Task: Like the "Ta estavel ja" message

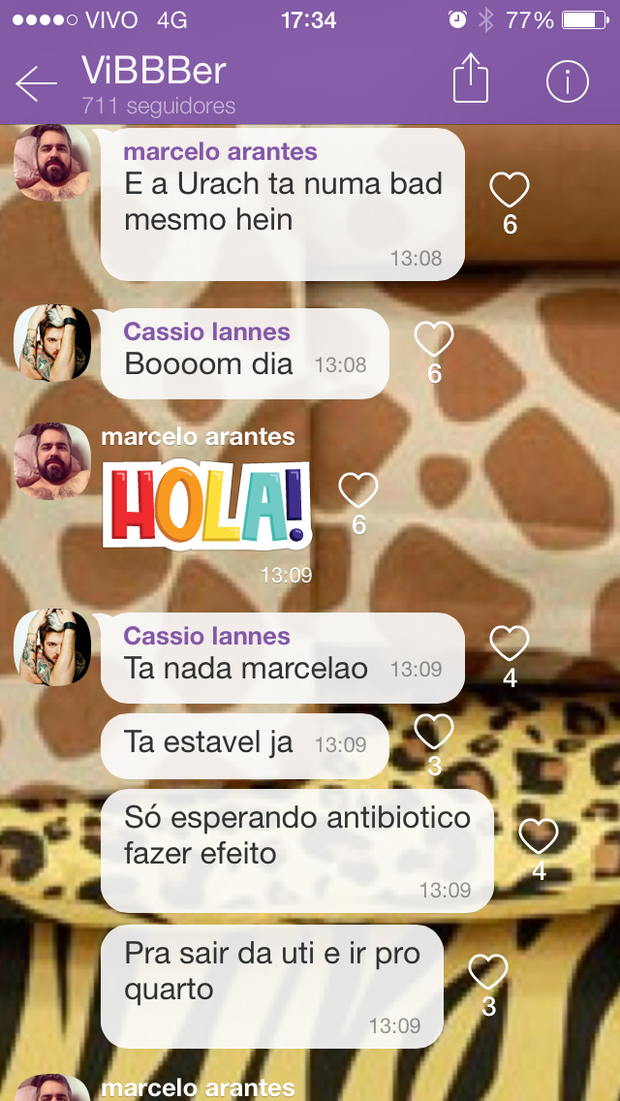Action: click(x=434, y=731)
